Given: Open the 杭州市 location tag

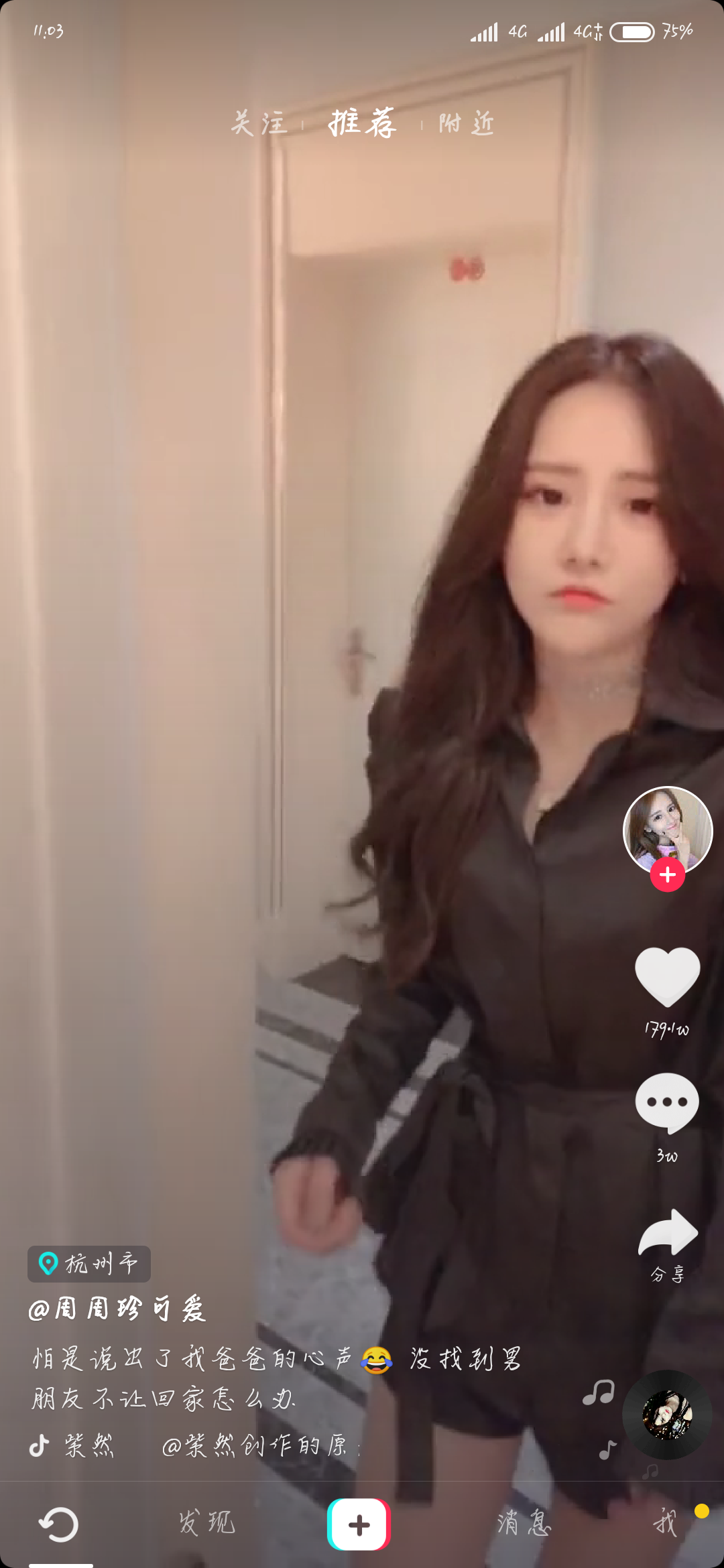Looking at the screenshot, I should (x=89, y=1264).
